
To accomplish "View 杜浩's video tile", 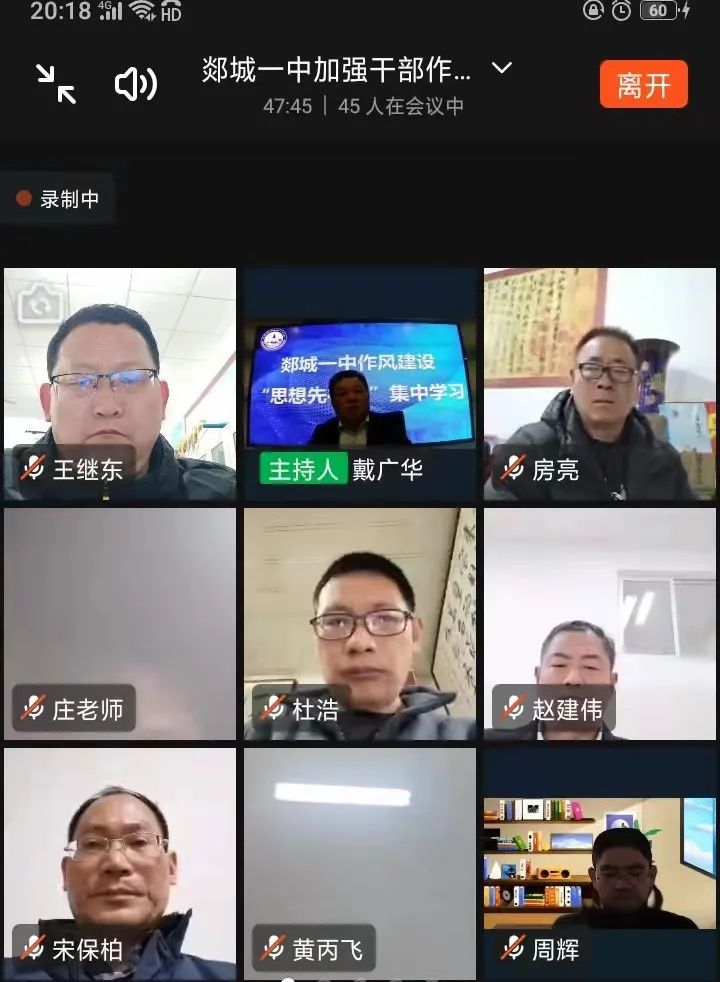I will pyautogui.click(x=360, y=624).
